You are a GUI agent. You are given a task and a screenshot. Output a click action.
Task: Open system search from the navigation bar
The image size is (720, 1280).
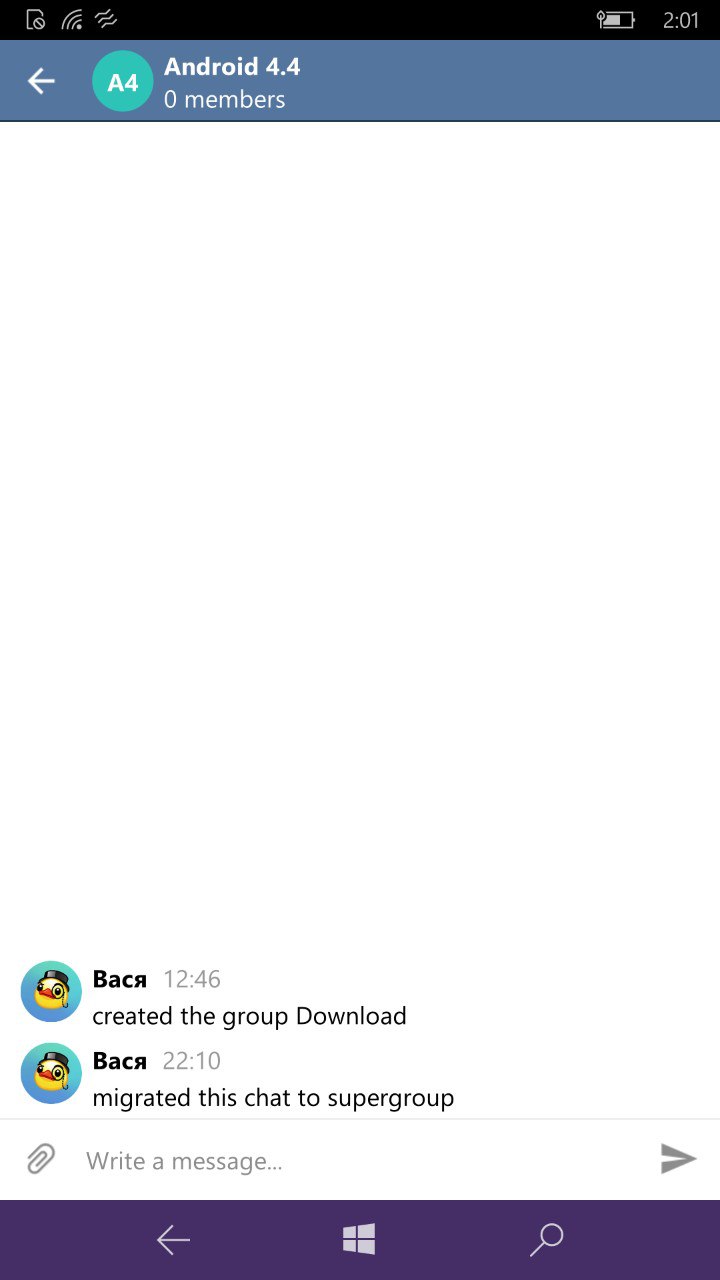(x=547, y=1240)
